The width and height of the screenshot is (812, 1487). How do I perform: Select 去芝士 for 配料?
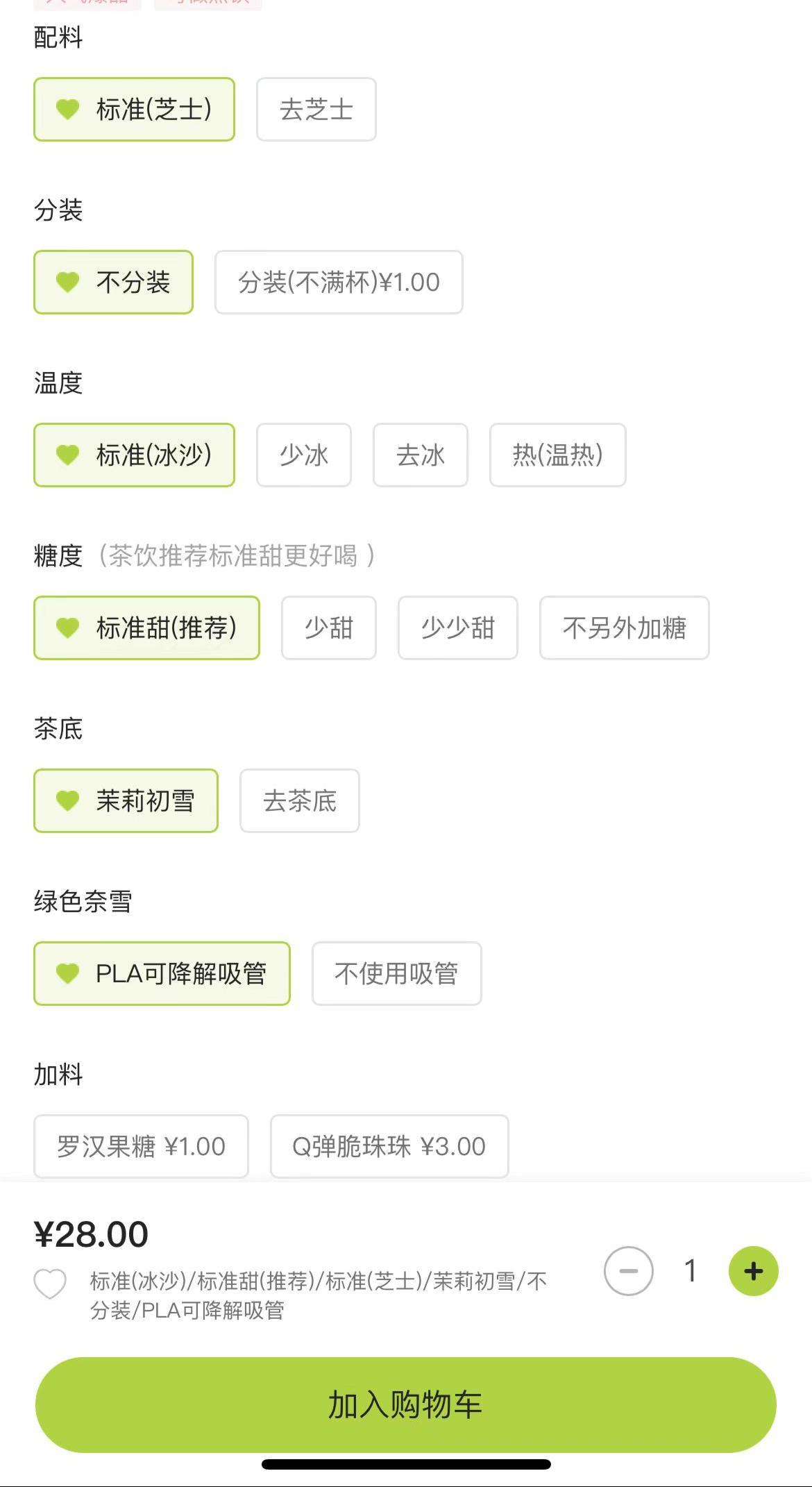click(316, 109)
